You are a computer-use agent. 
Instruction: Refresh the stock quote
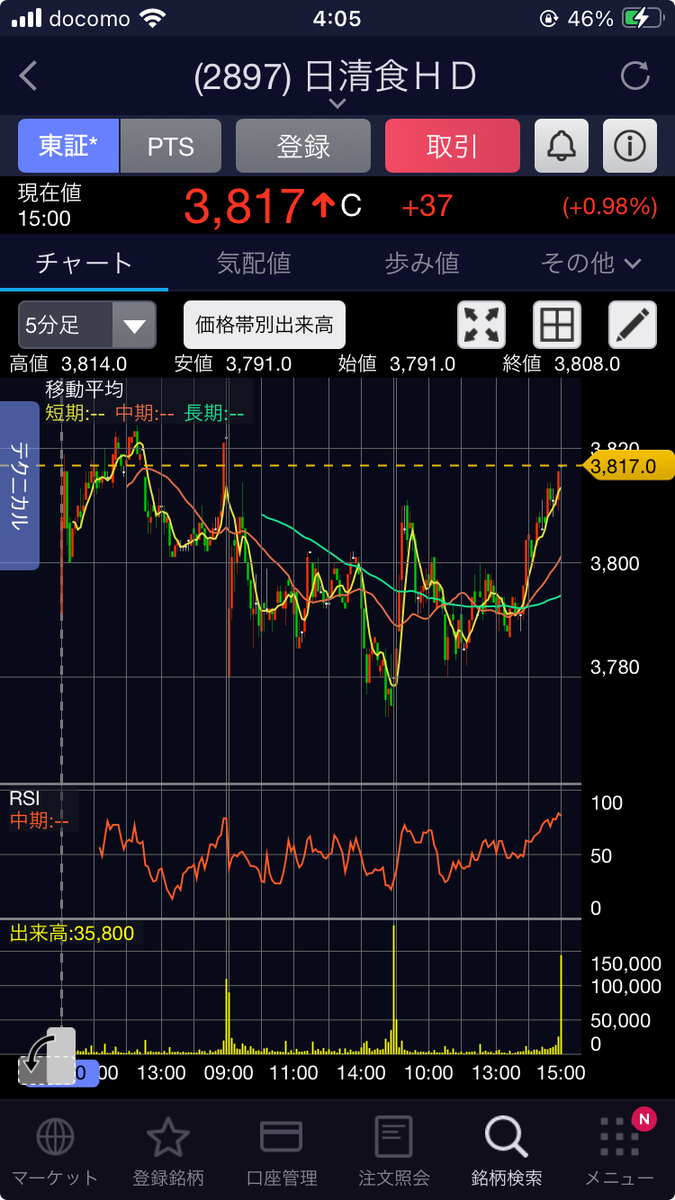635,76
